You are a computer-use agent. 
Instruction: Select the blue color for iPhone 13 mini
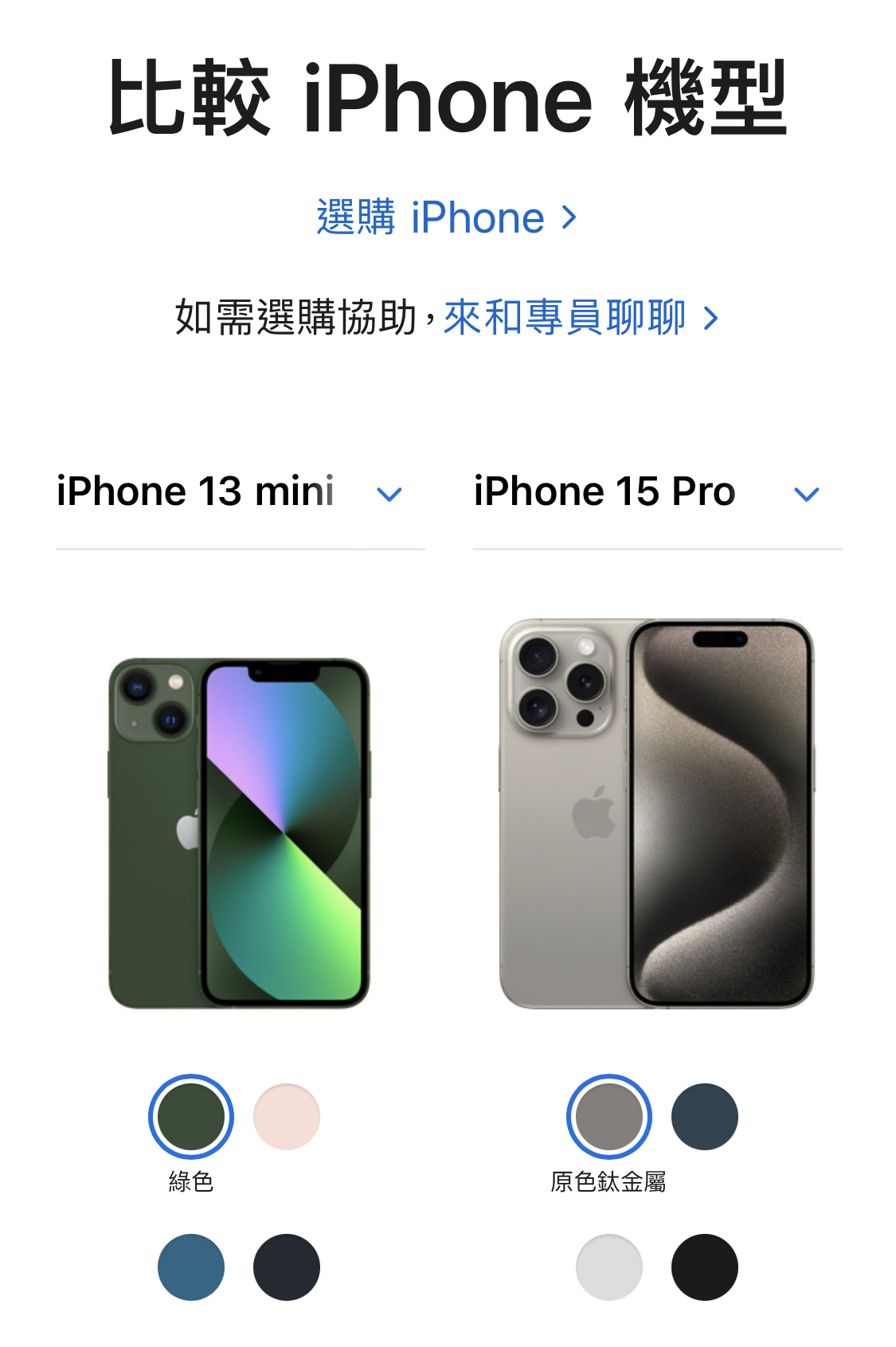[191, 1267]
